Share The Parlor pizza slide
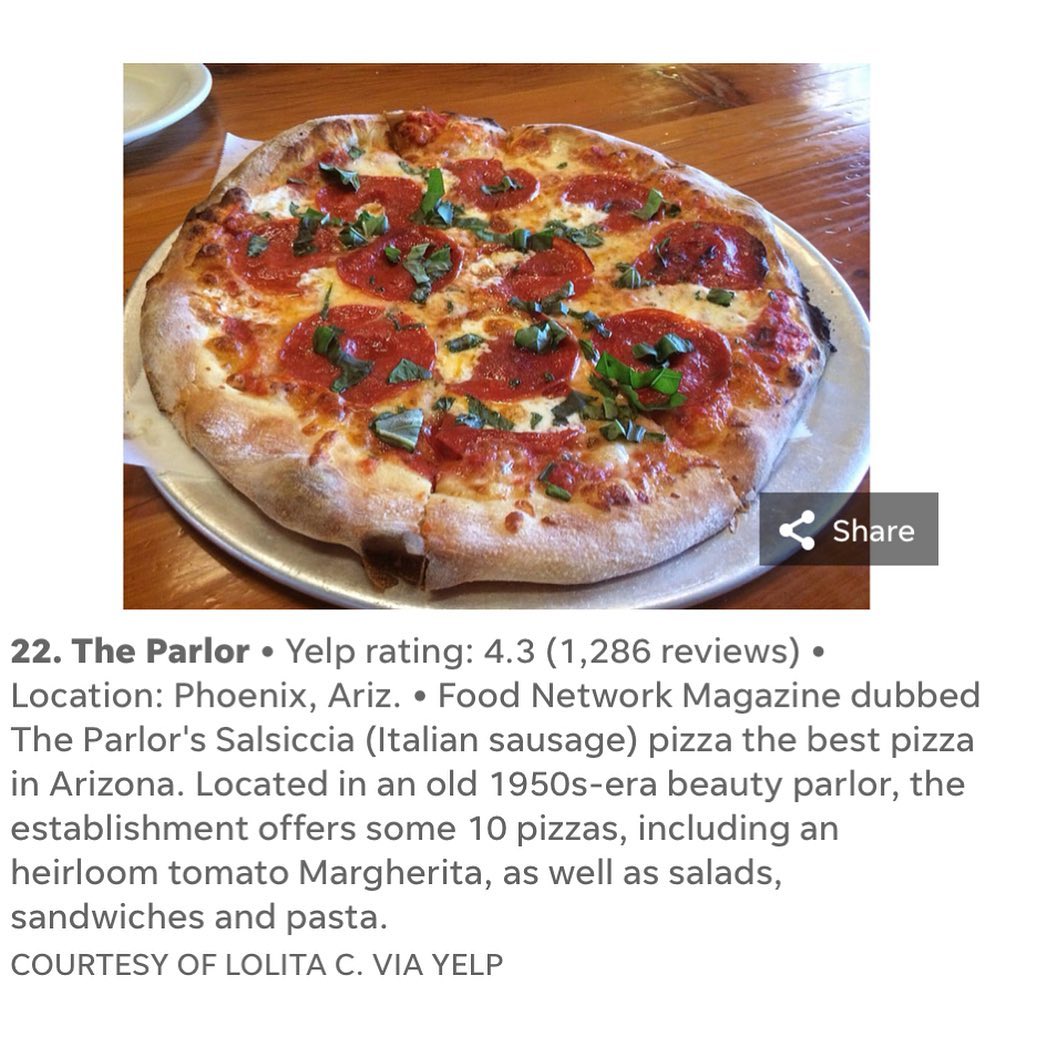Viewport: 1037px width, 1037px height. point(848,529)
